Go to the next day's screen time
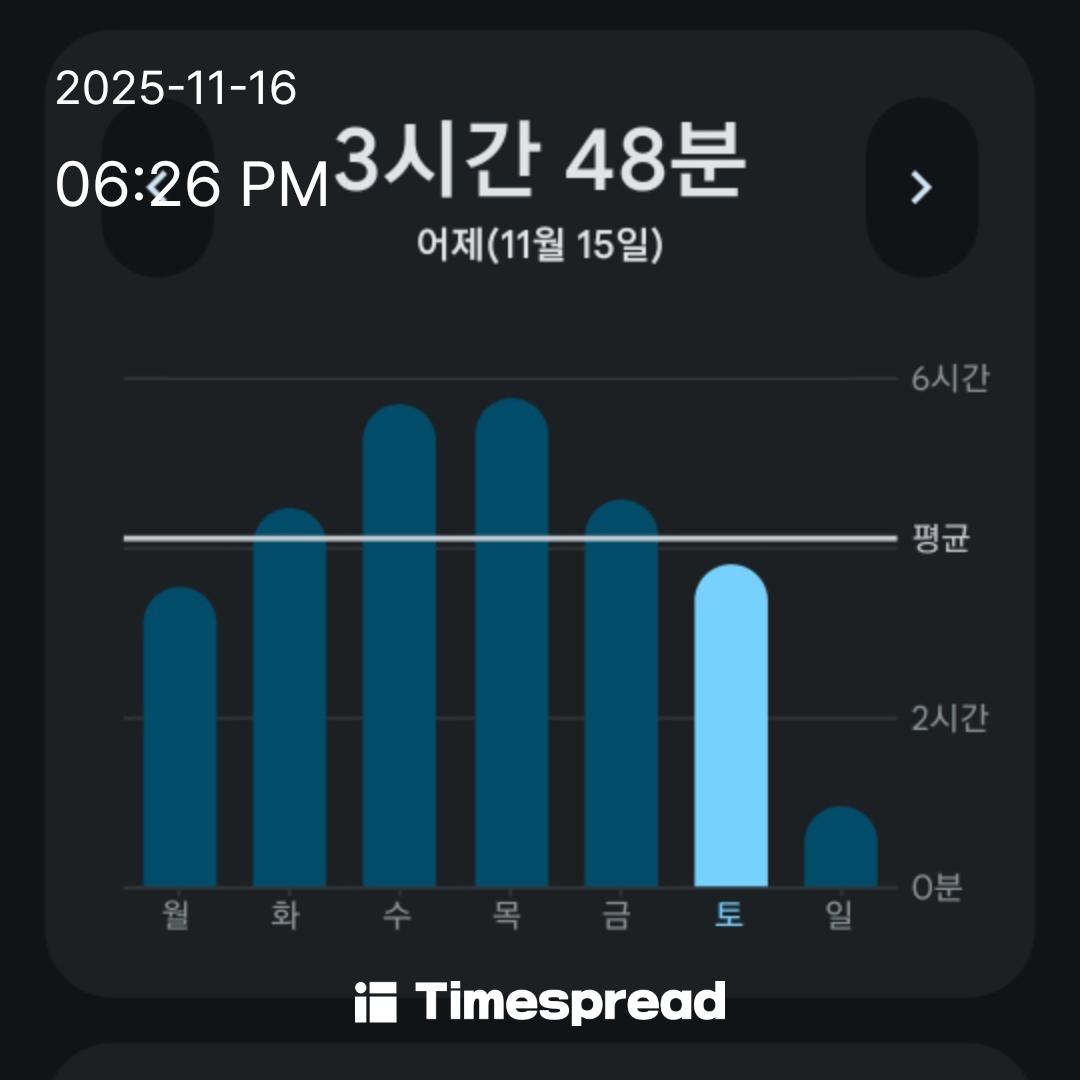Screen dimensions: 1080x1080 [x=921, y=187]
